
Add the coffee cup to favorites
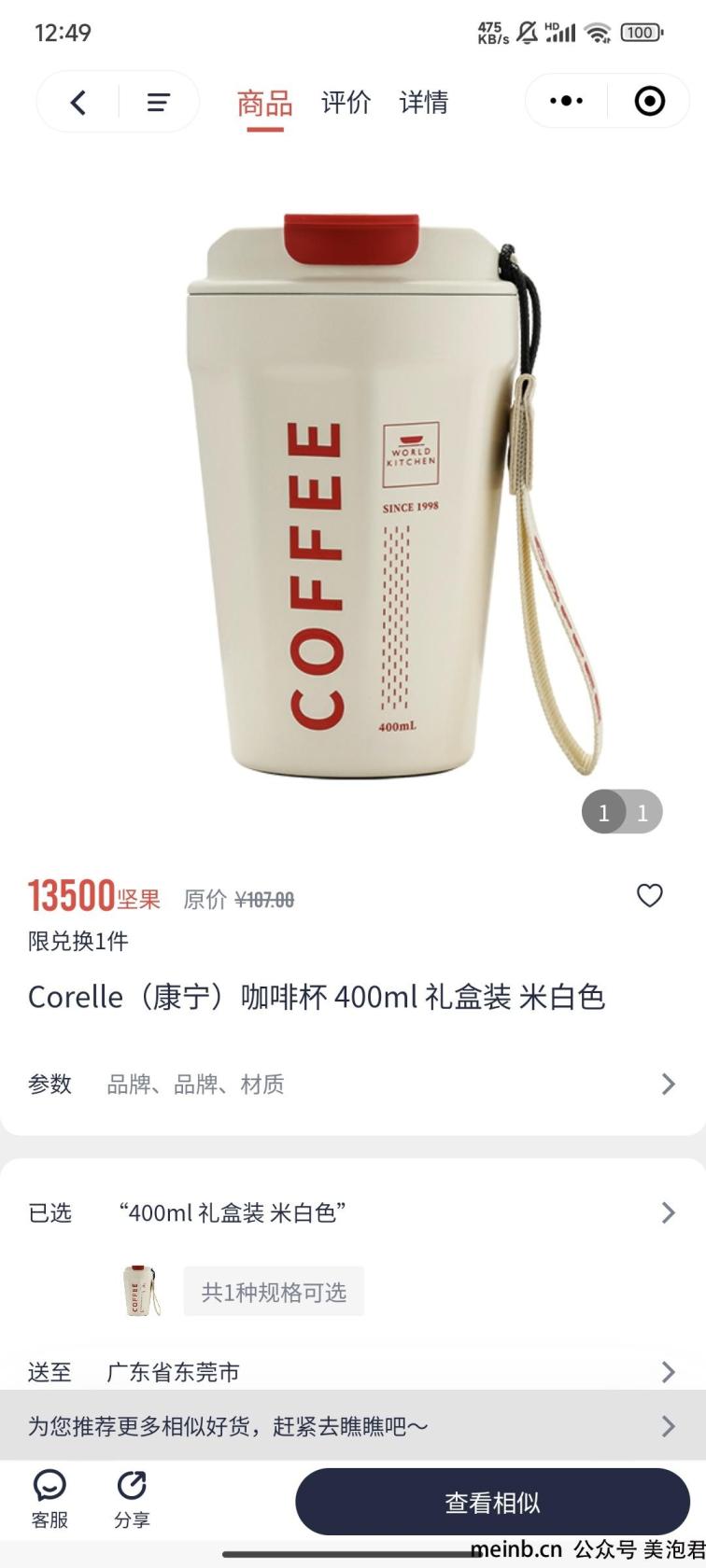click(650, 896)
